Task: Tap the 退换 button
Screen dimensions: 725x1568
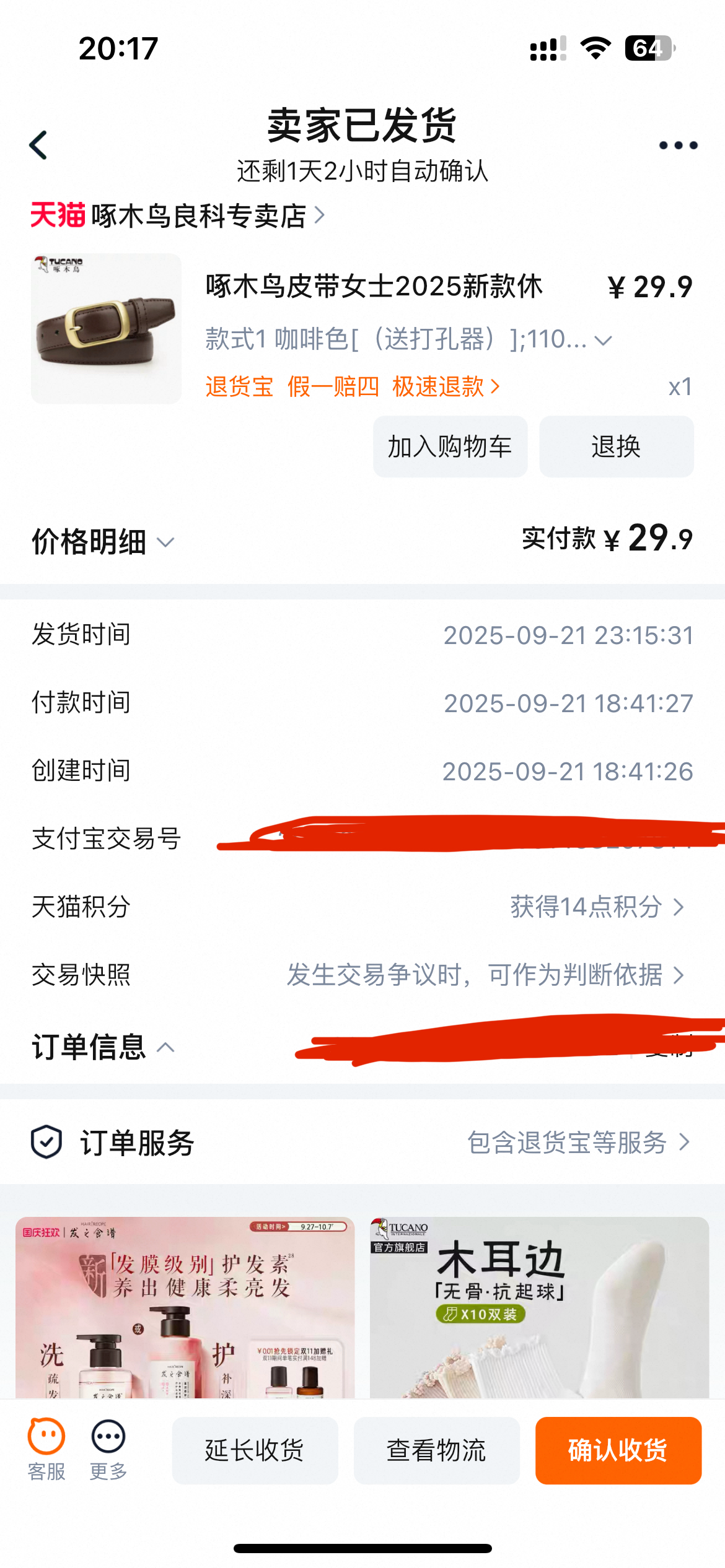Action: [x=616, y=446]
